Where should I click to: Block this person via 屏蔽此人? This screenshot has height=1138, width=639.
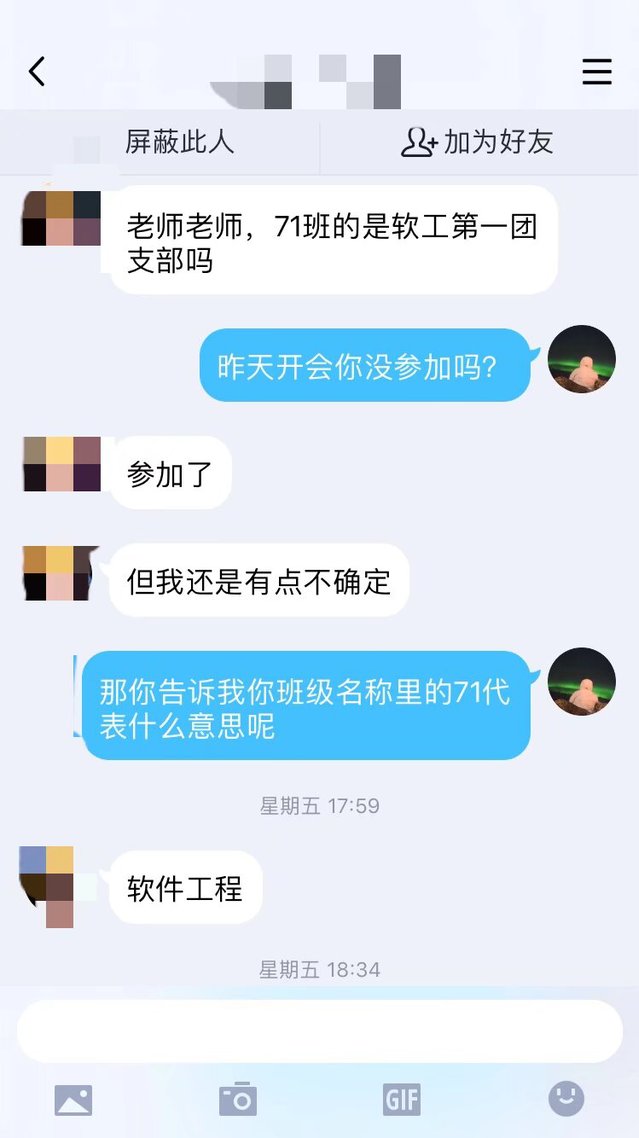click(x=179, y=142)
